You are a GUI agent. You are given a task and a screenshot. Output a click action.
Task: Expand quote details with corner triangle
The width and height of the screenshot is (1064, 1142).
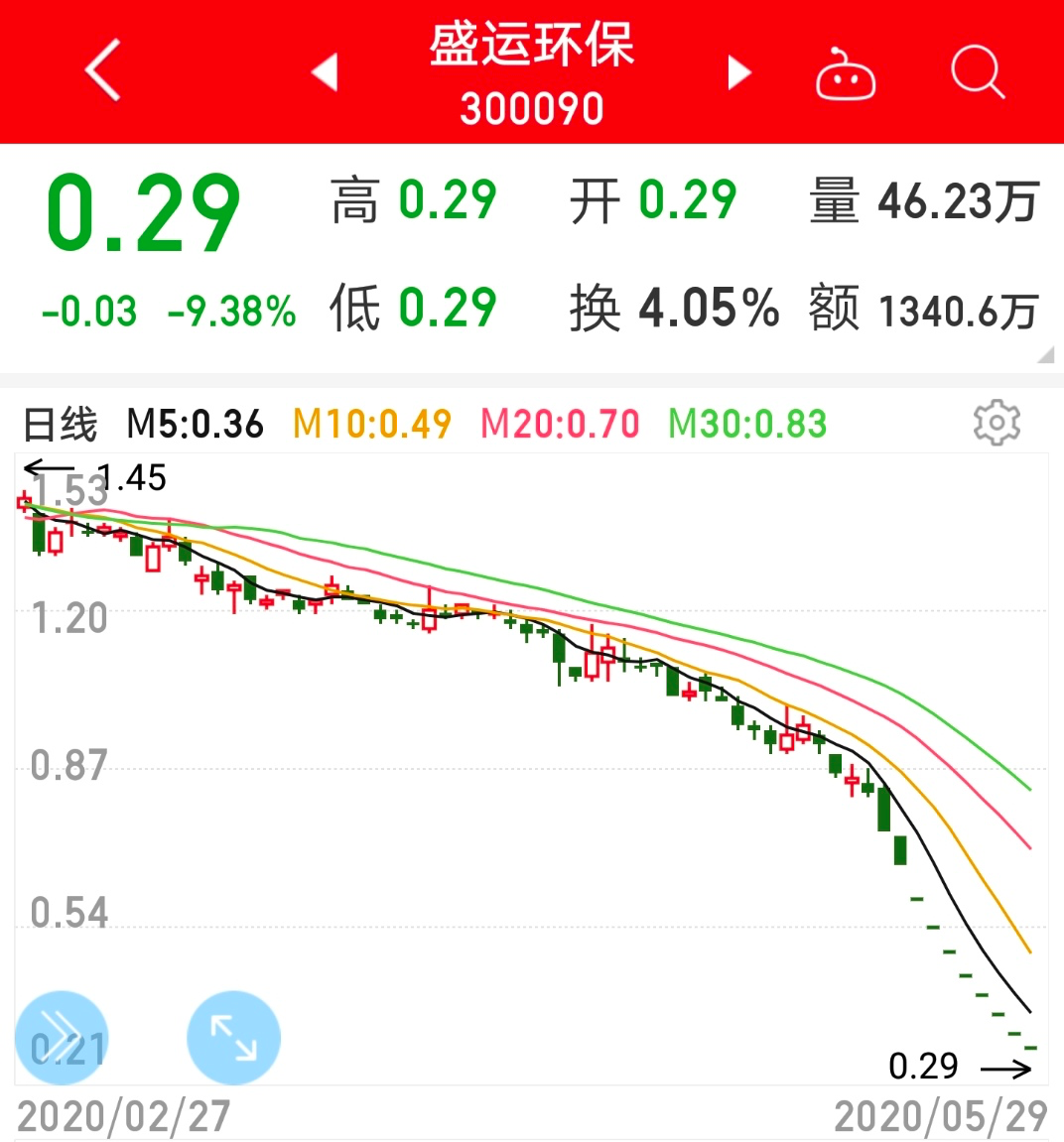coord(1045,355)
